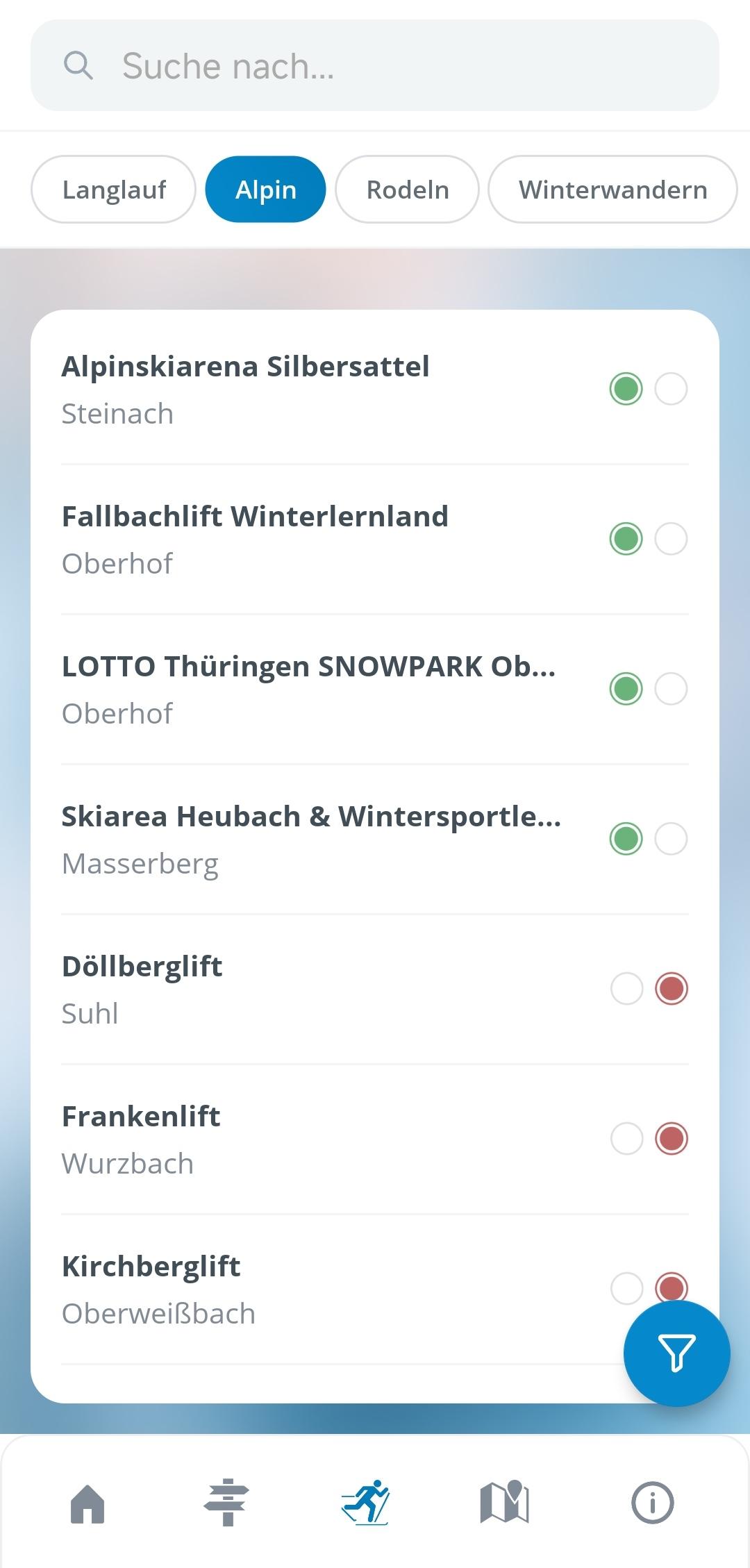Choose the Winterwandern chip
The image size is (750, 1568).
click(612, 189)
